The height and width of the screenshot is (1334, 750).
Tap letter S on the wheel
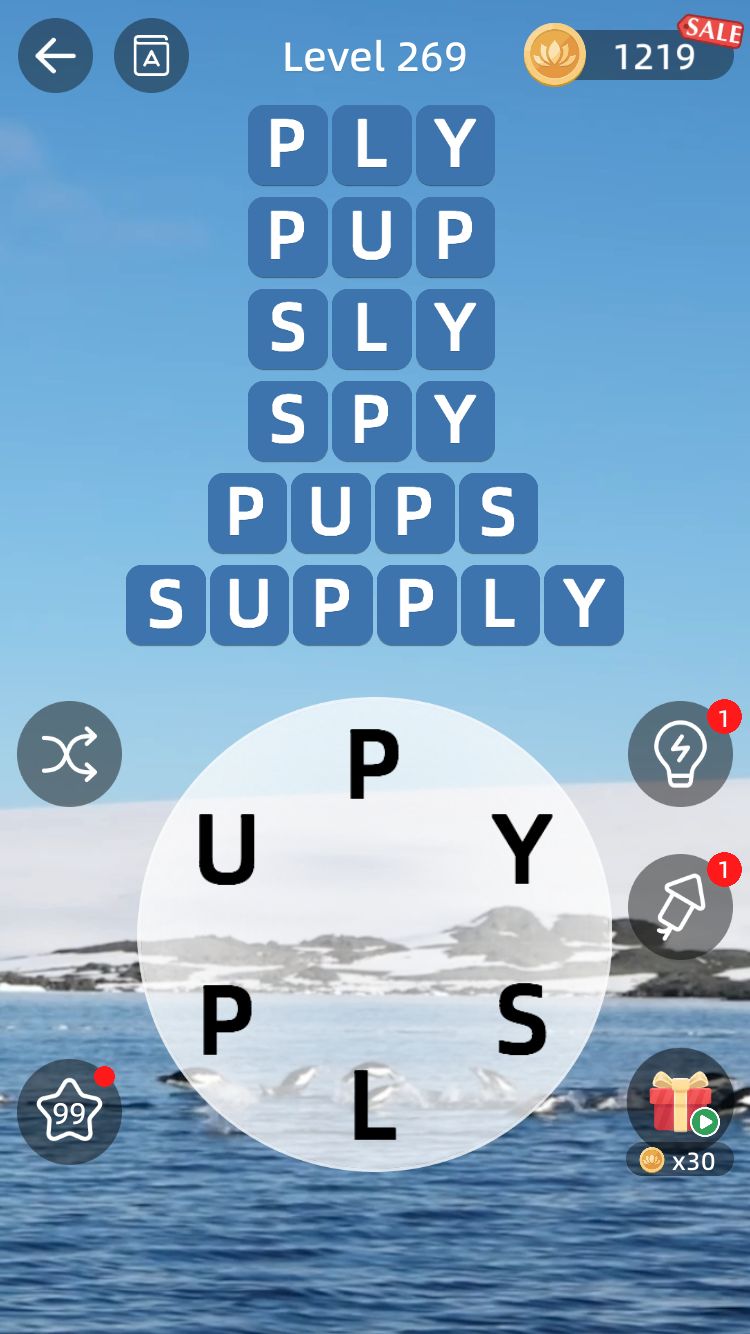pos(522,1020)
